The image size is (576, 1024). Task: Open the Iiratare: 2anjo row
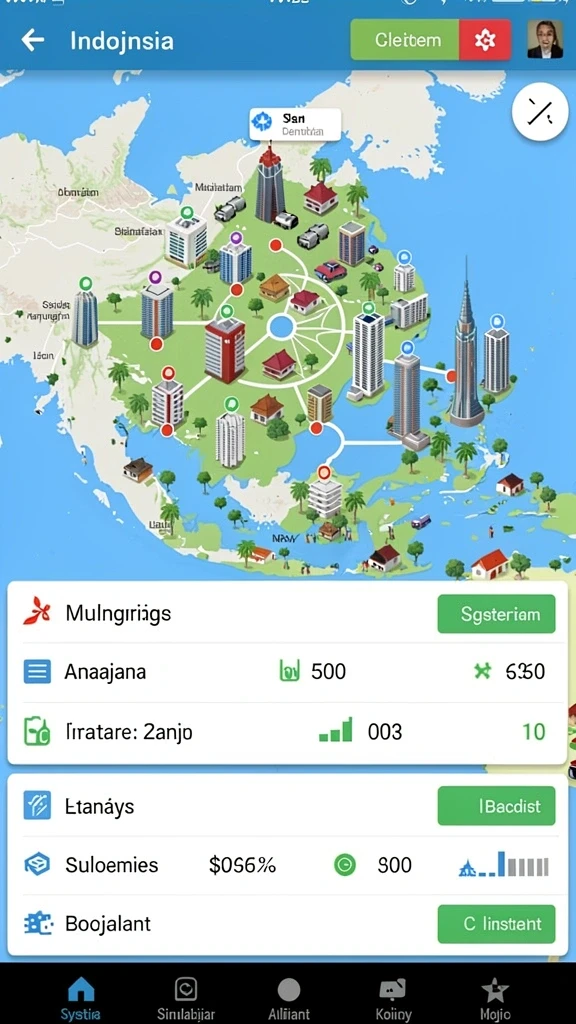(287, 731)
